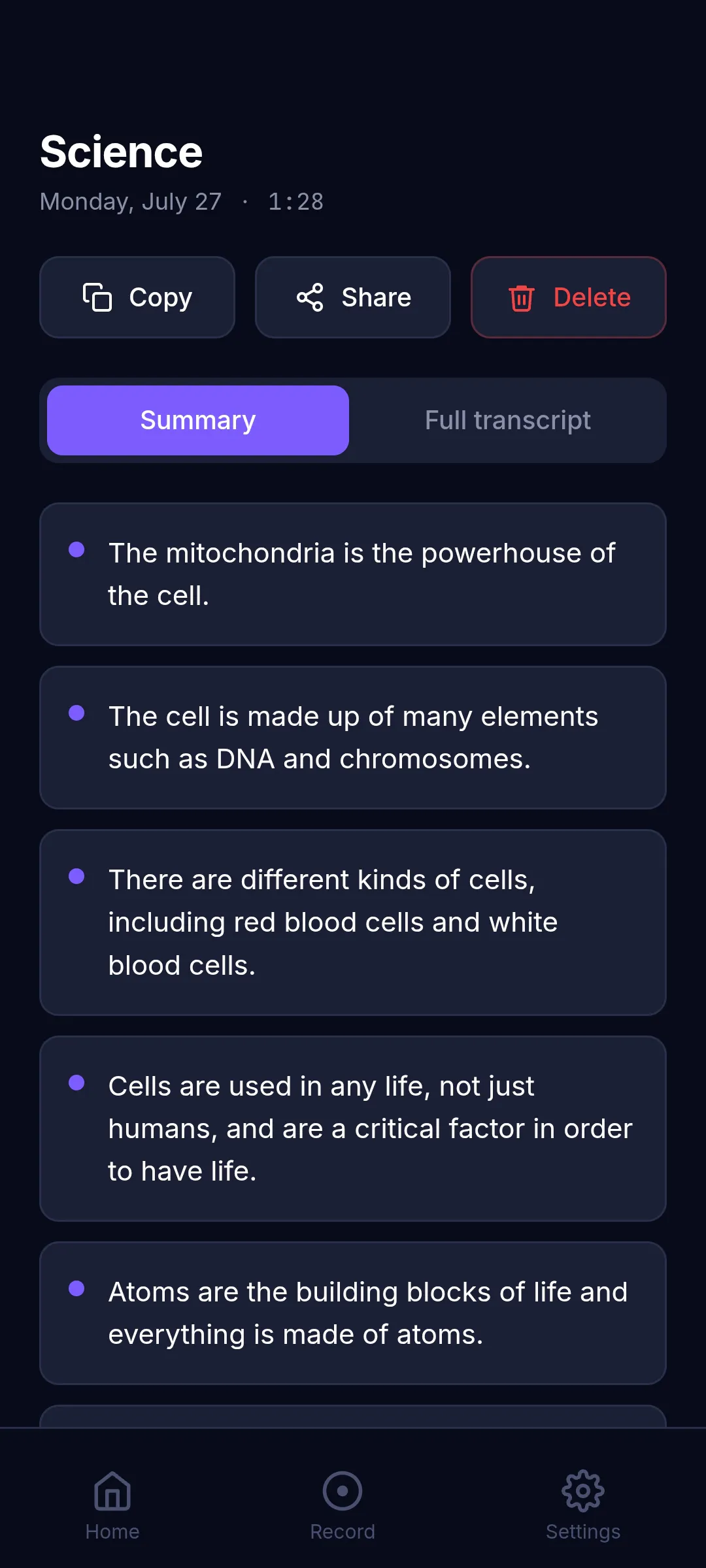Share this Science recording
The height and width of the screenshot is (1568, 706).
click(353, 297)
